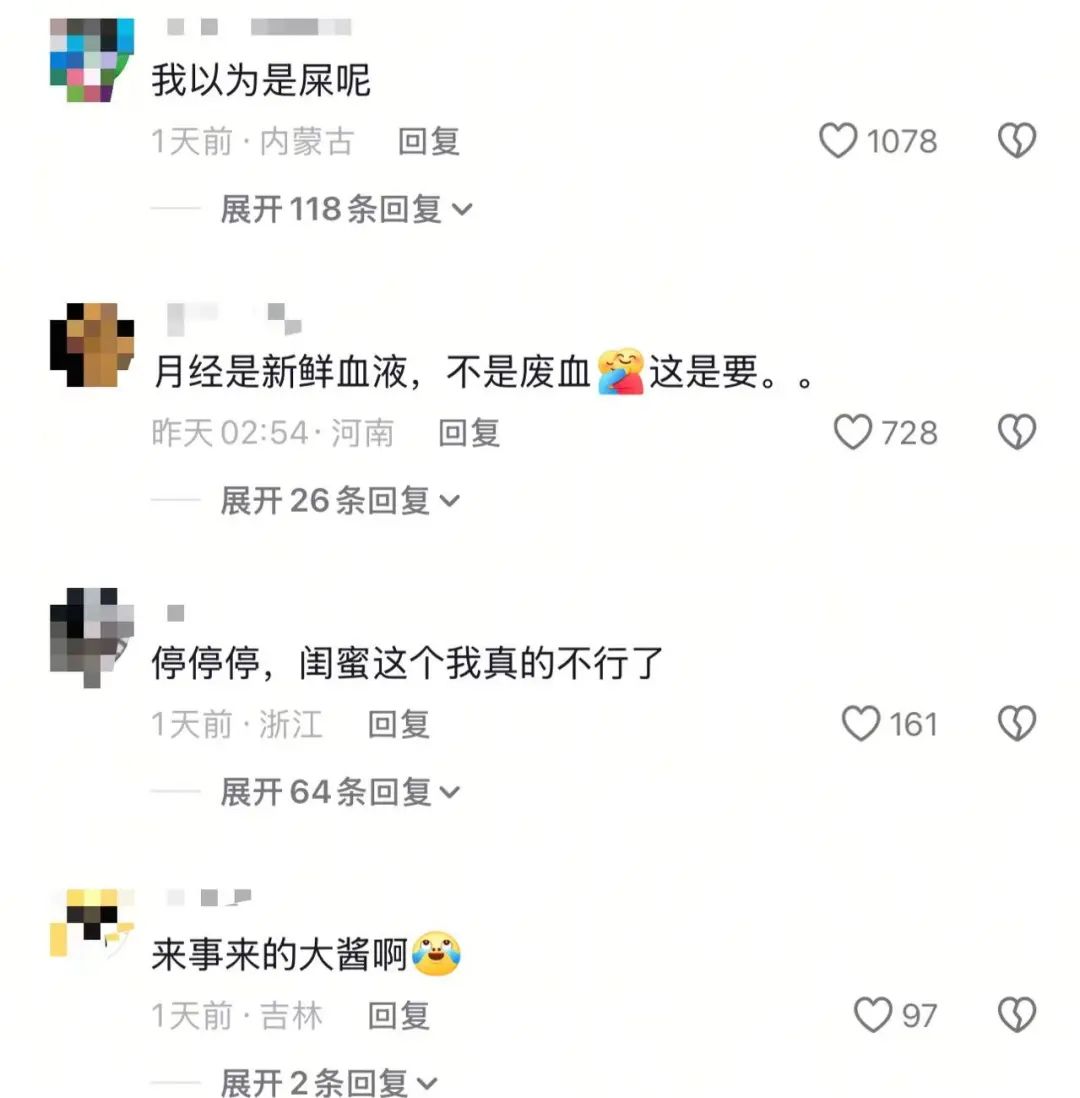This screenshot has width=1080, height=1098.
Task: Reply to the comment from 河南
Action: (x=468, y=432)
